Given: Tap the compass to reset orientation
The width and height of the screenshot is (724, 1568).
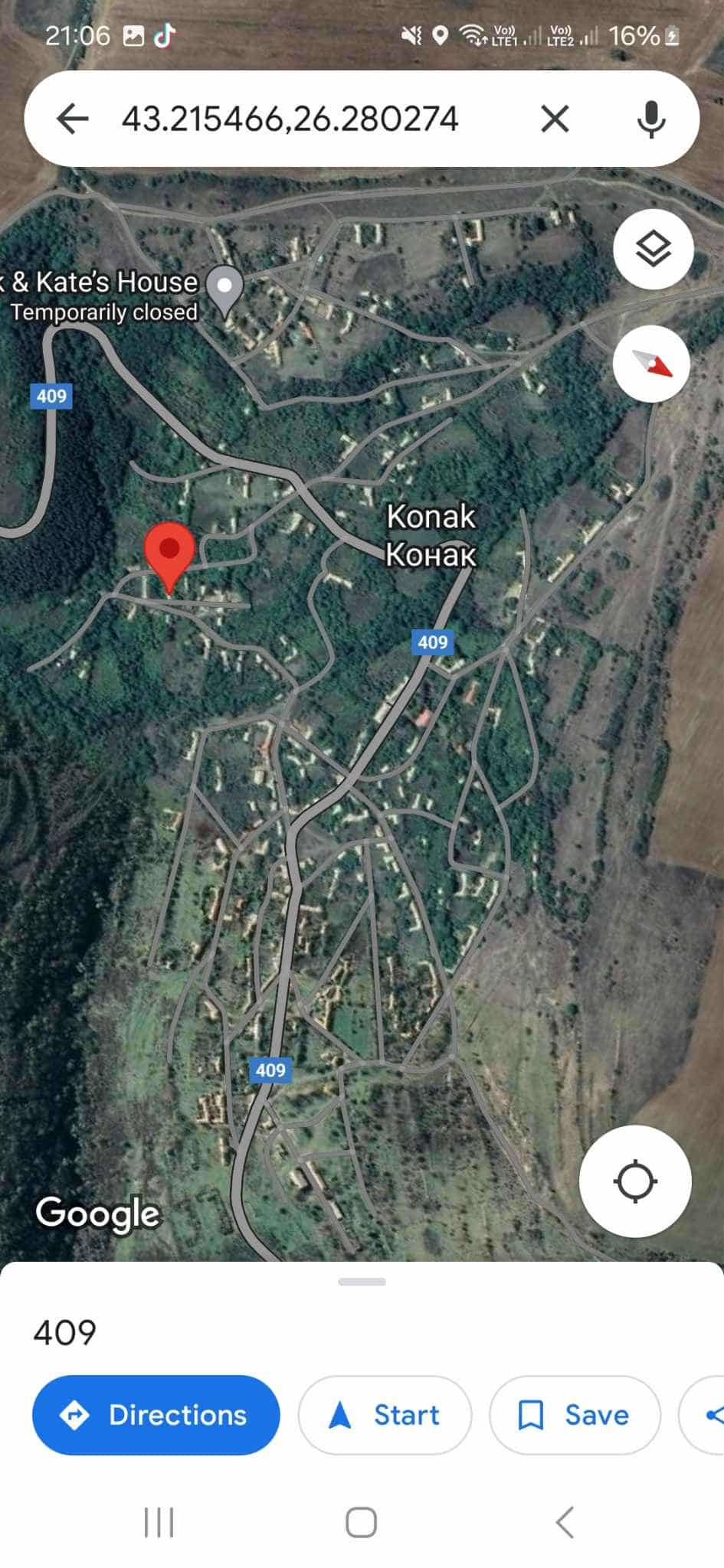Looking at the screenshot, I should 652,364.
